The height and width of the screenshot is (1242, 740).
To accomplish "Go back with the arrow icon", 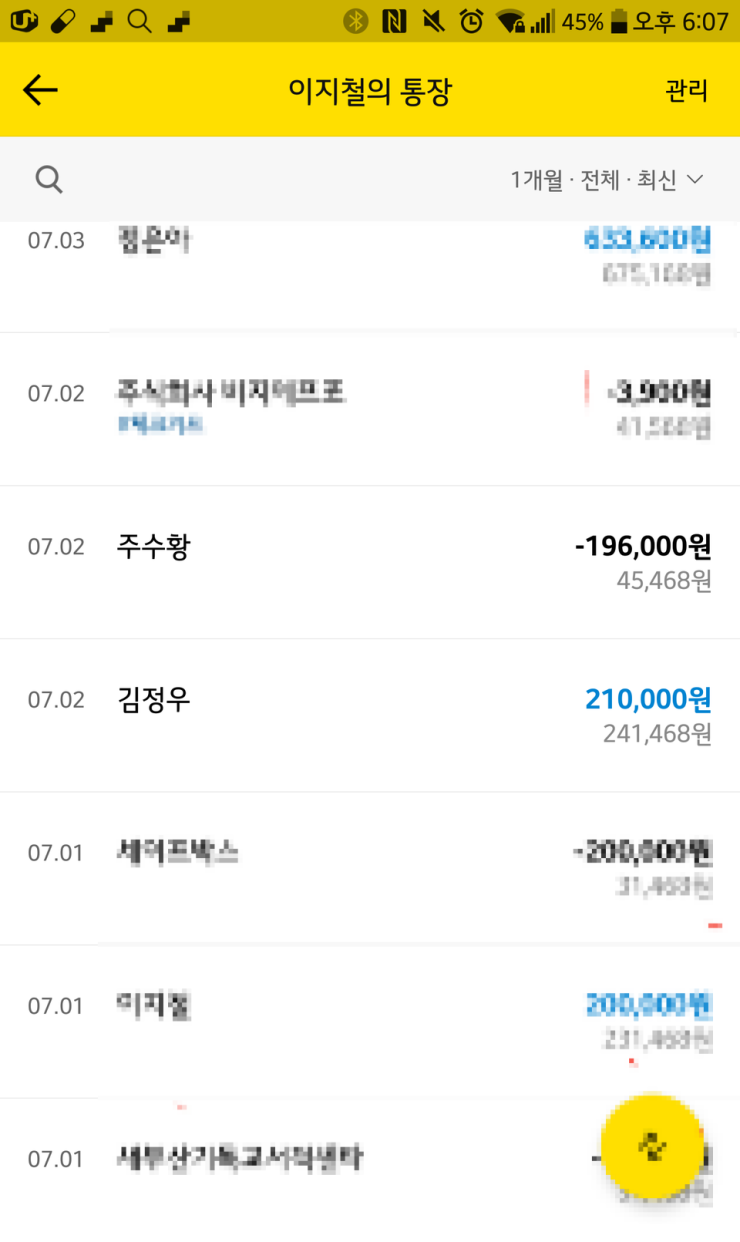I will click(40, 91).
